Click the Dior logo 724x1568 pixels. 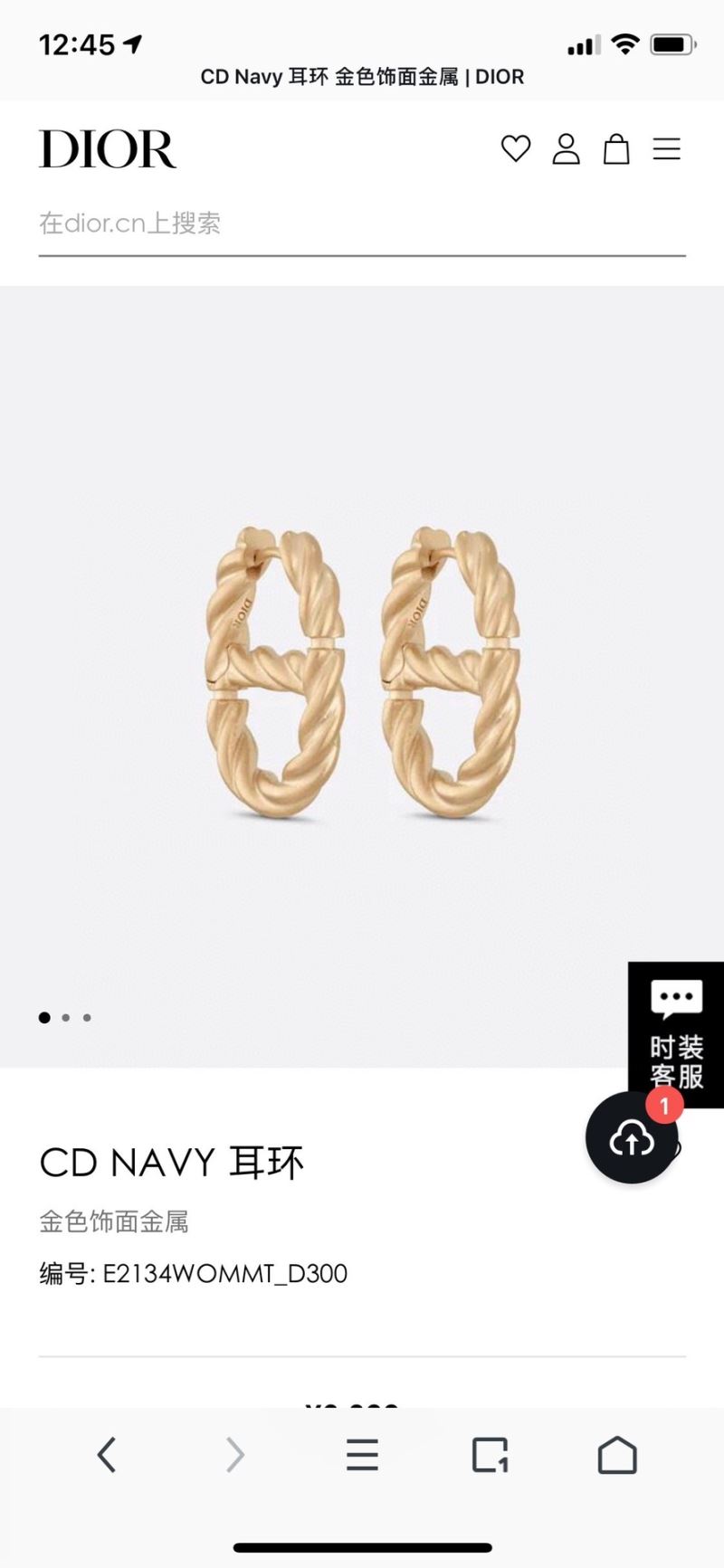point(108,149)
